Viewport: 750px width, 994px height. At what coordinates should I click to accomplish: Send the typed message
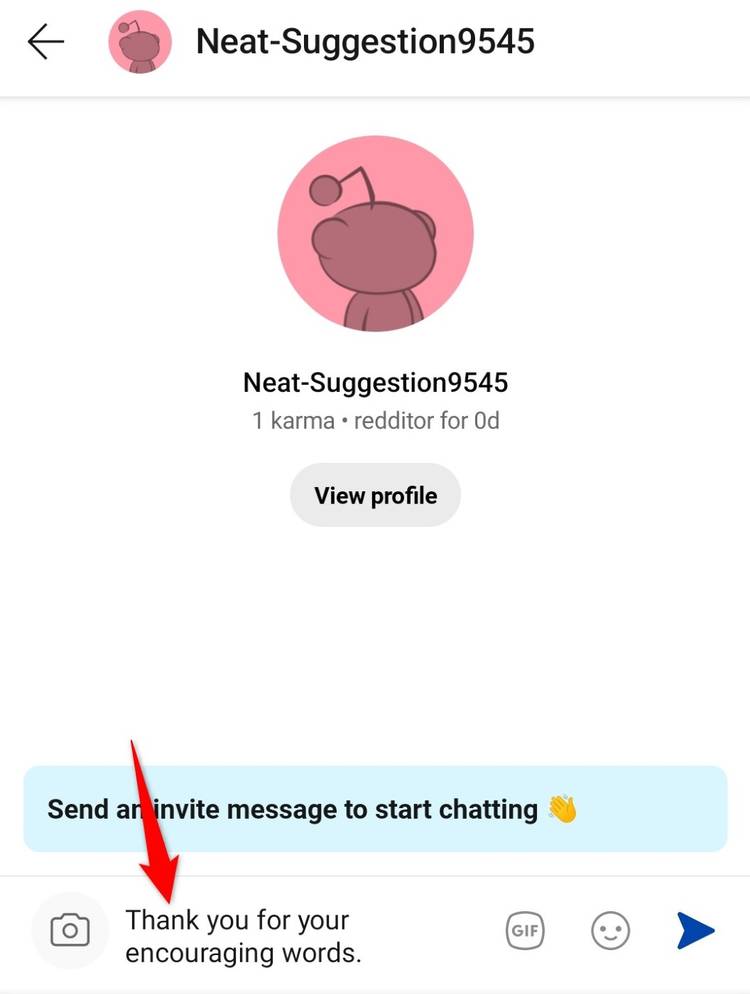[x=695, y=931]
